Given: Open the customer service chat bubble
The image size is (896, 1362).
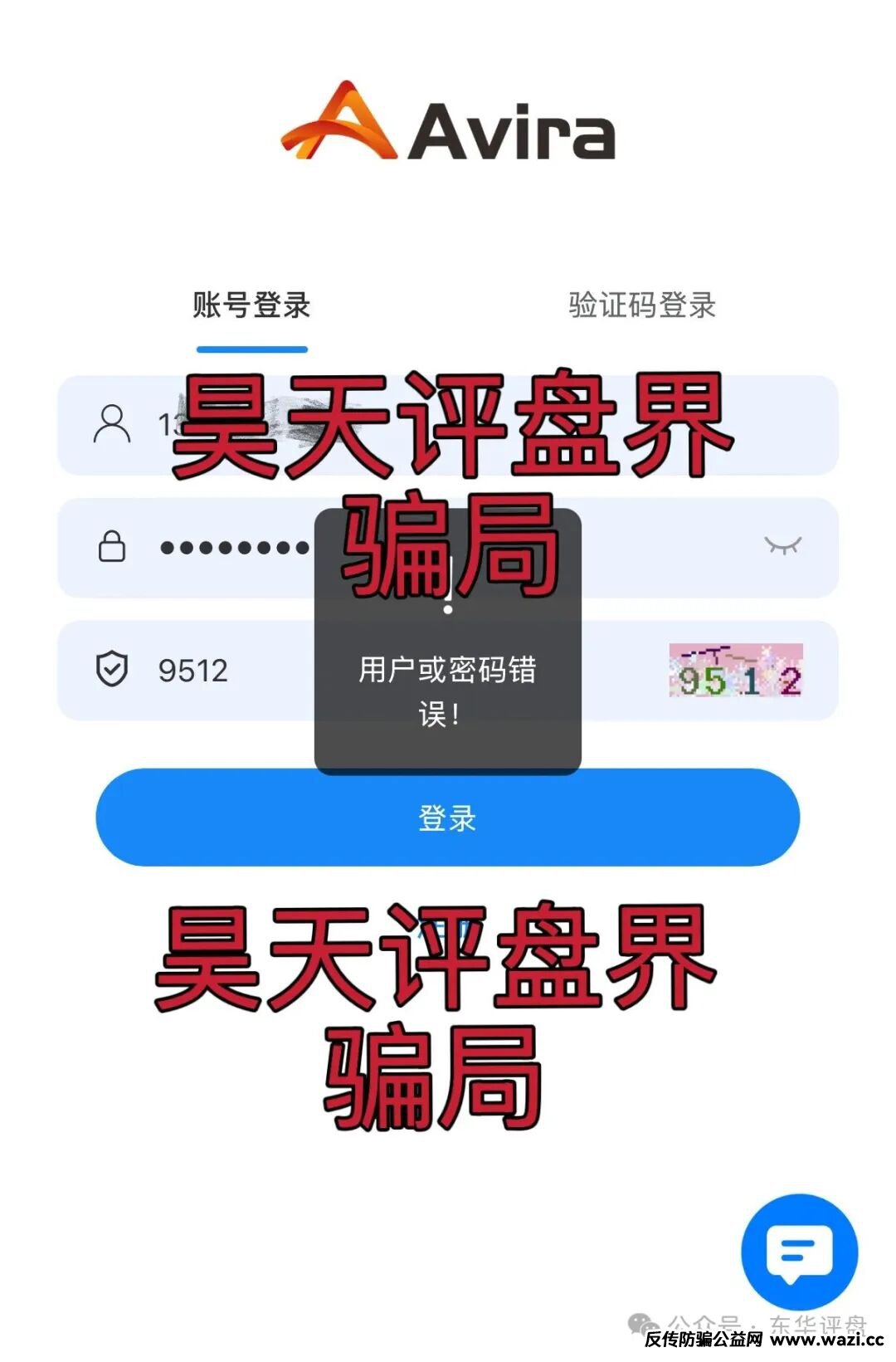Looking at the screenshot, I should coord(798,1252).
